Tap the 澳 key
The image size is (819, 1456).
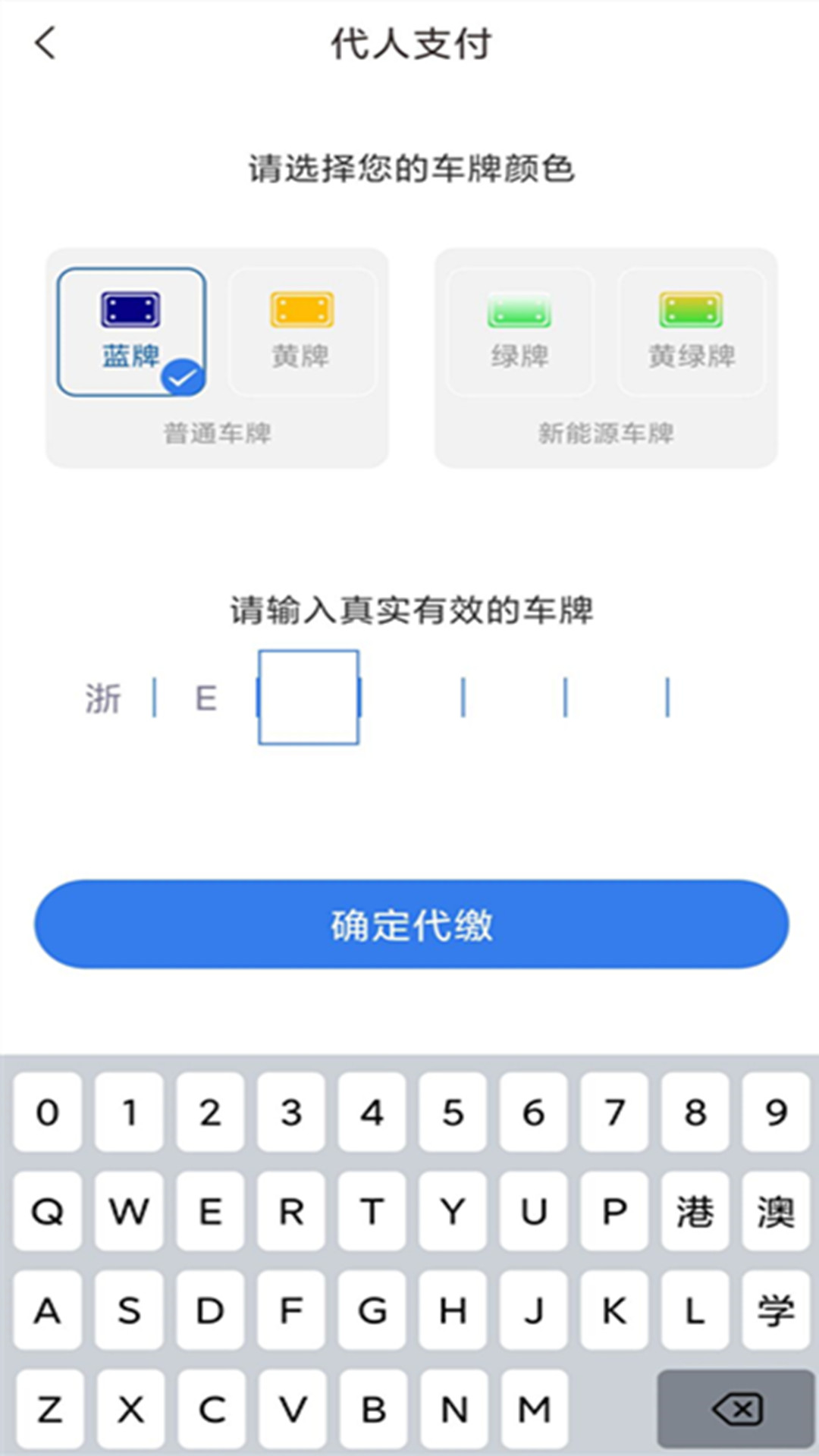tap(776, 1211)
